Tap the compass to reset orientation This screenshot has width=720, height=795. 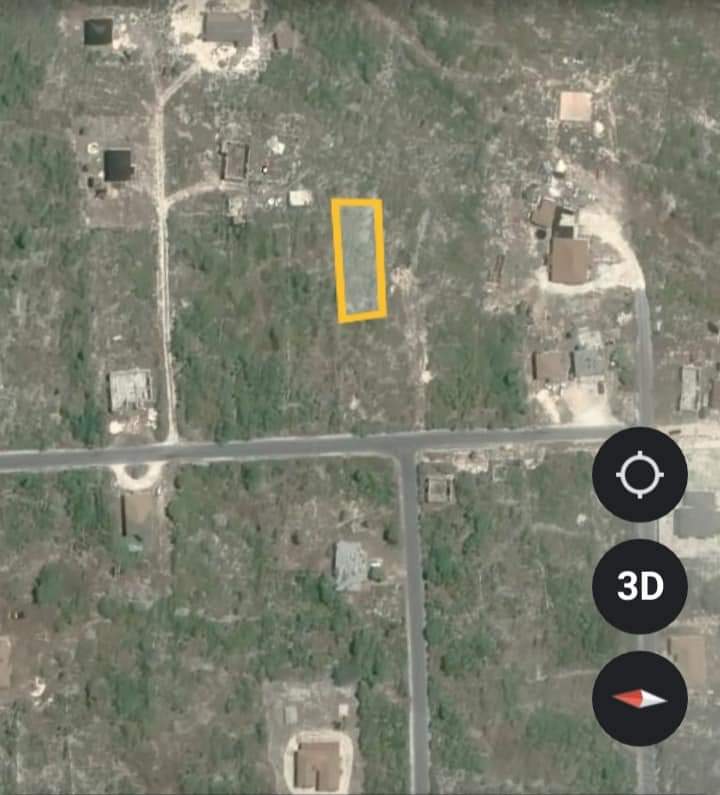point(640,698)
